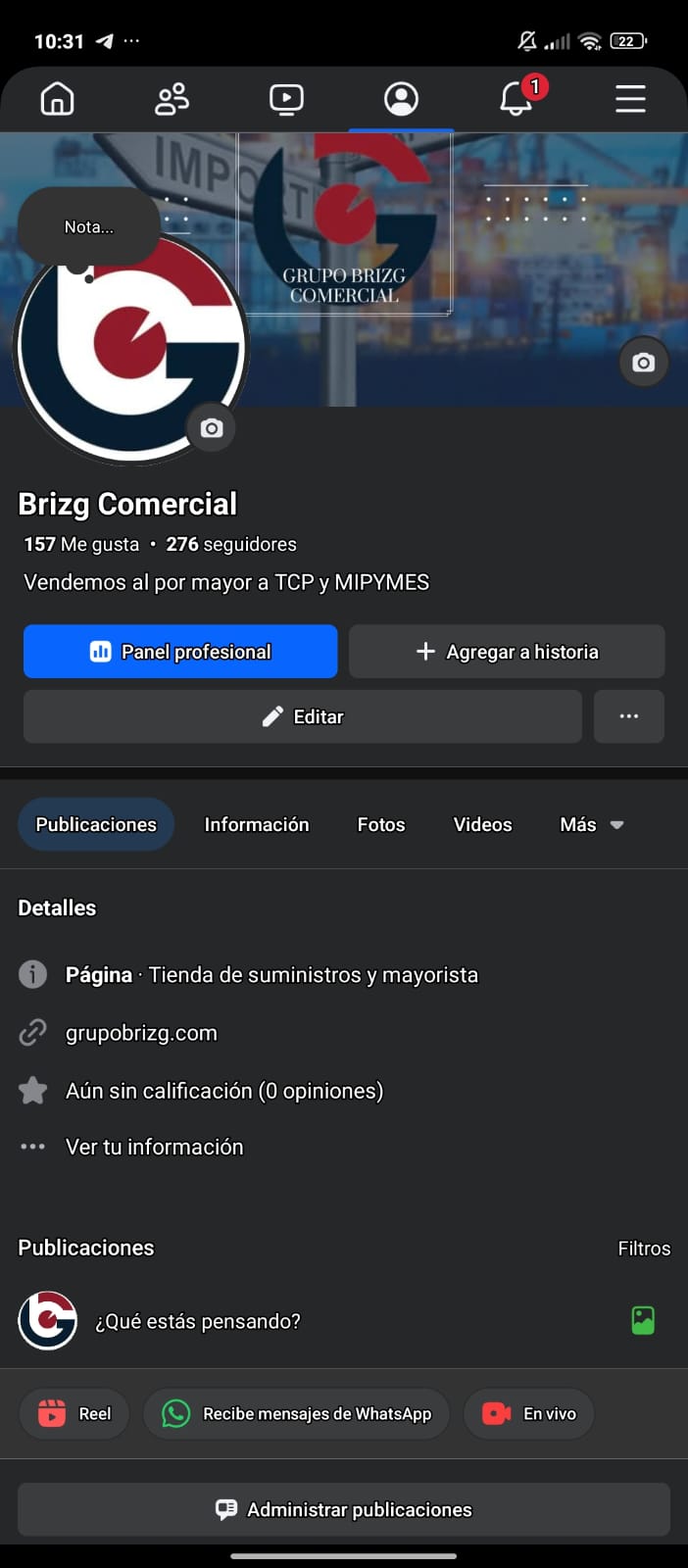Add a note on the profile
688x1568 pixels.
coord(89,227)
